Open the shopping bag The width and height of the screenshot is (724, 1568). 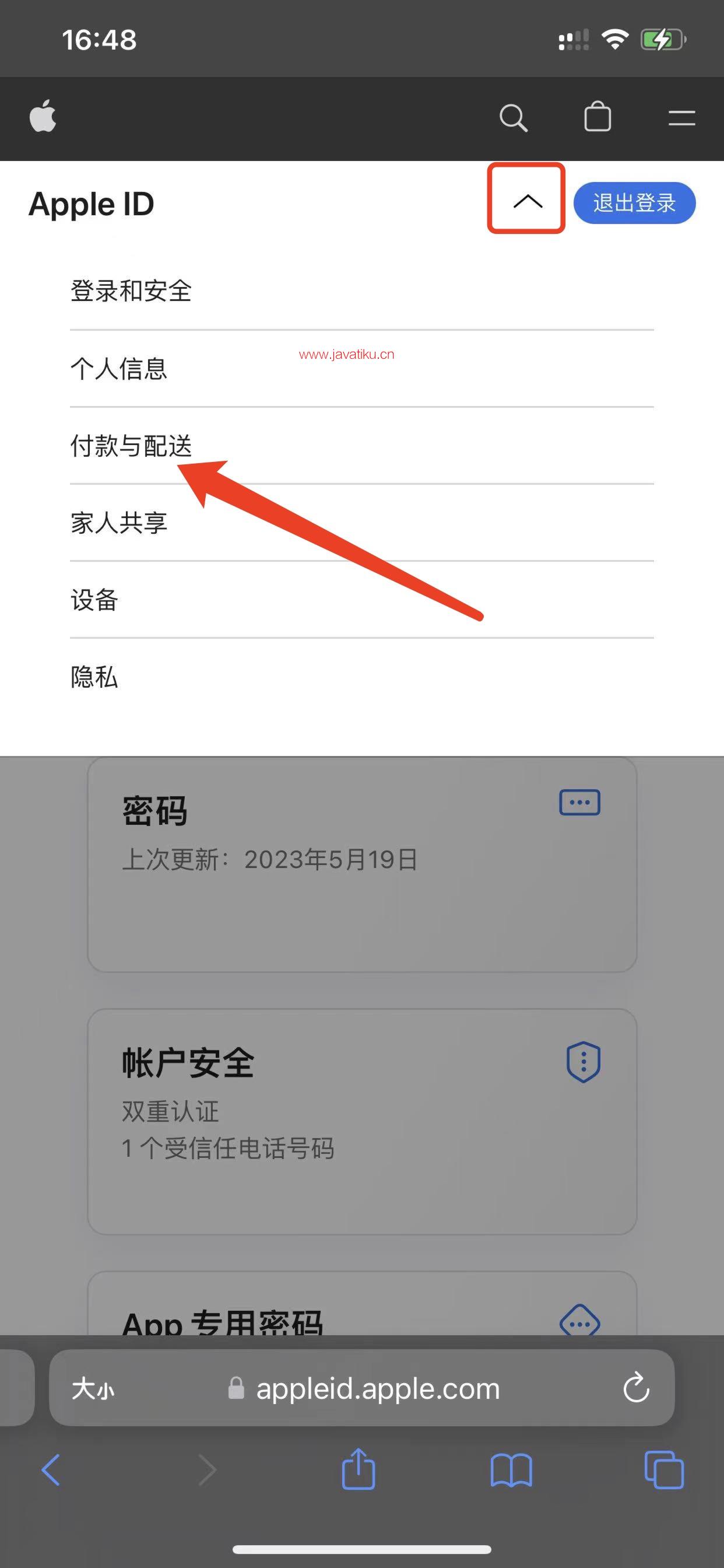click(597, 117)
